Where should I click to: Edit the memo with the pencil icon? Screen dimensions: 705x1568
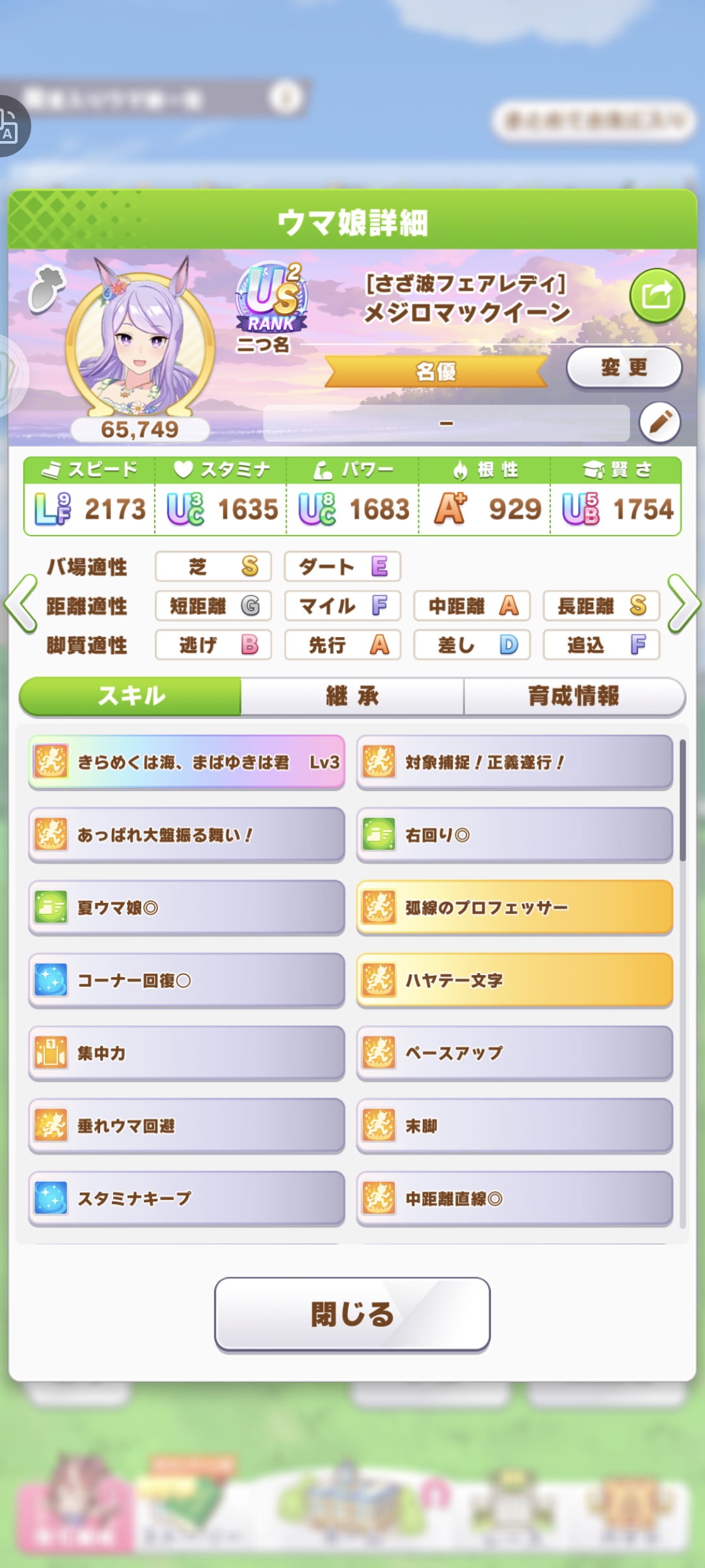pyautogui.click(x=659, y=423)
